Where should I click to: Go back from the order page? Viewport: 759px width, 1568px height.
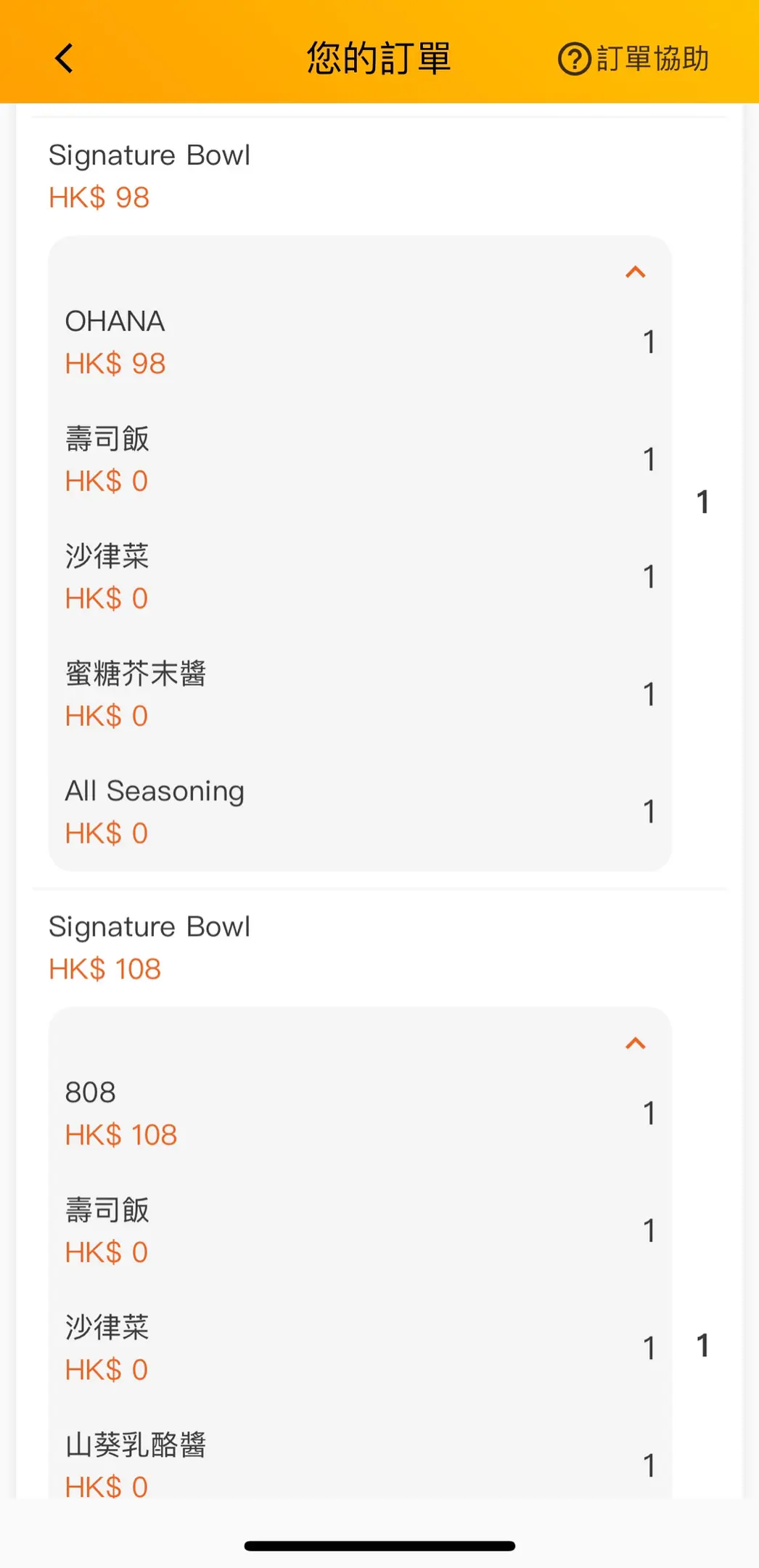pyautogui.click(x=64, y=58)
